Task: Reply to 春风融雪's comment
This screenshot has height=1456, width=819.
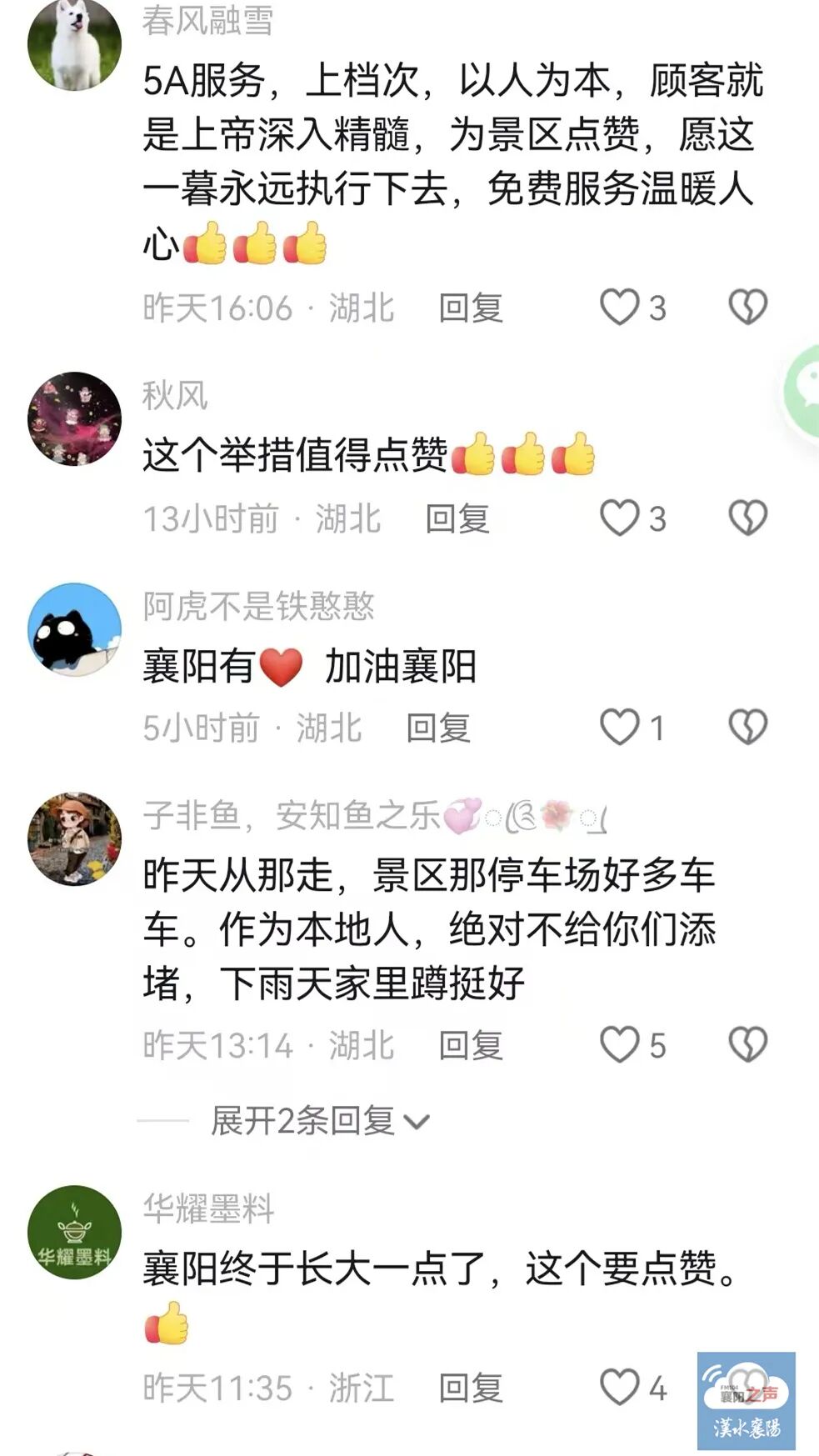Action: [x=471, y=308]
